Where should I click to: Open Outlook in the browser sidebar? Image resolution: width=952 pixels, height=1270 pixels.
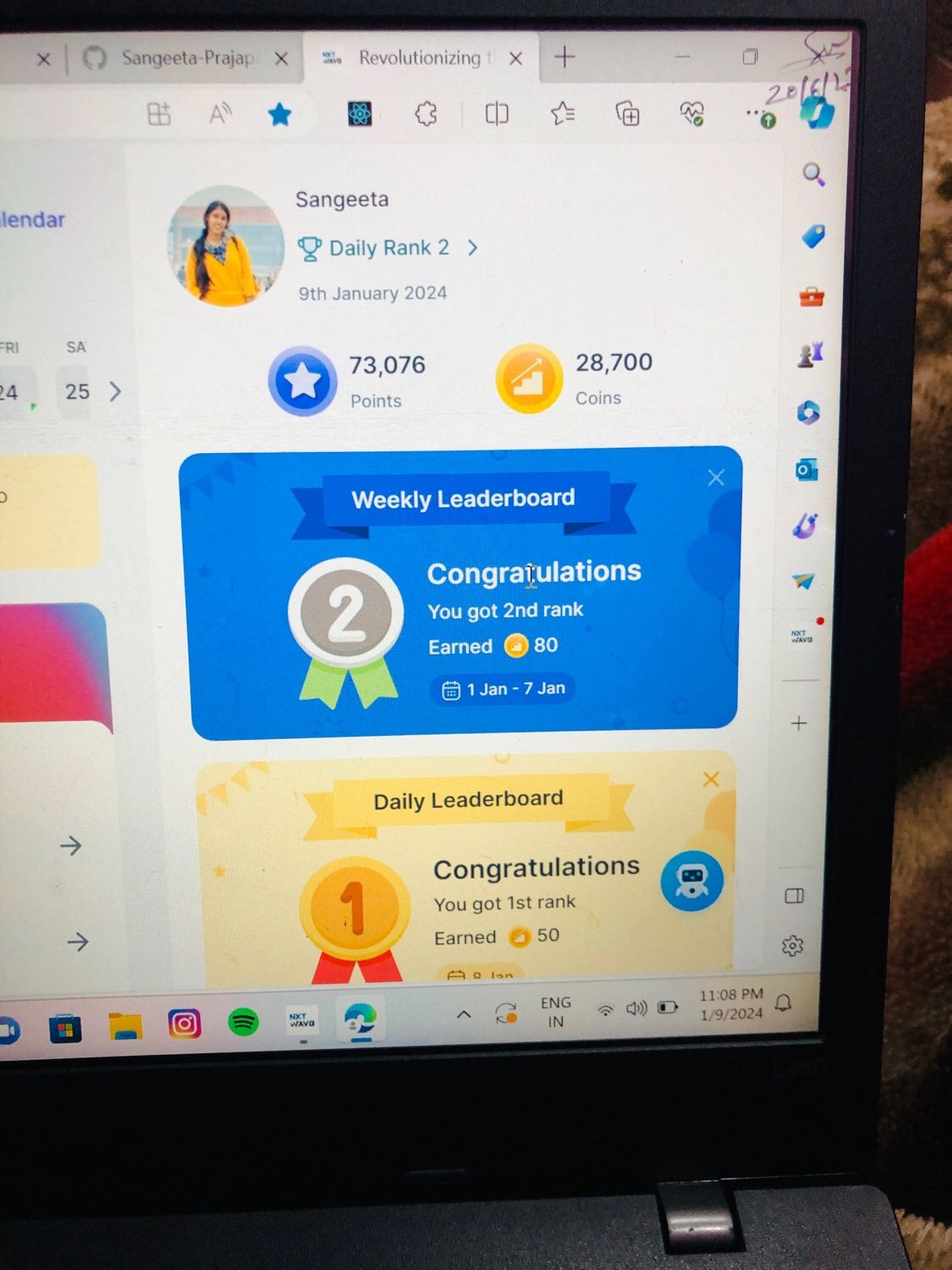(806, 470)
